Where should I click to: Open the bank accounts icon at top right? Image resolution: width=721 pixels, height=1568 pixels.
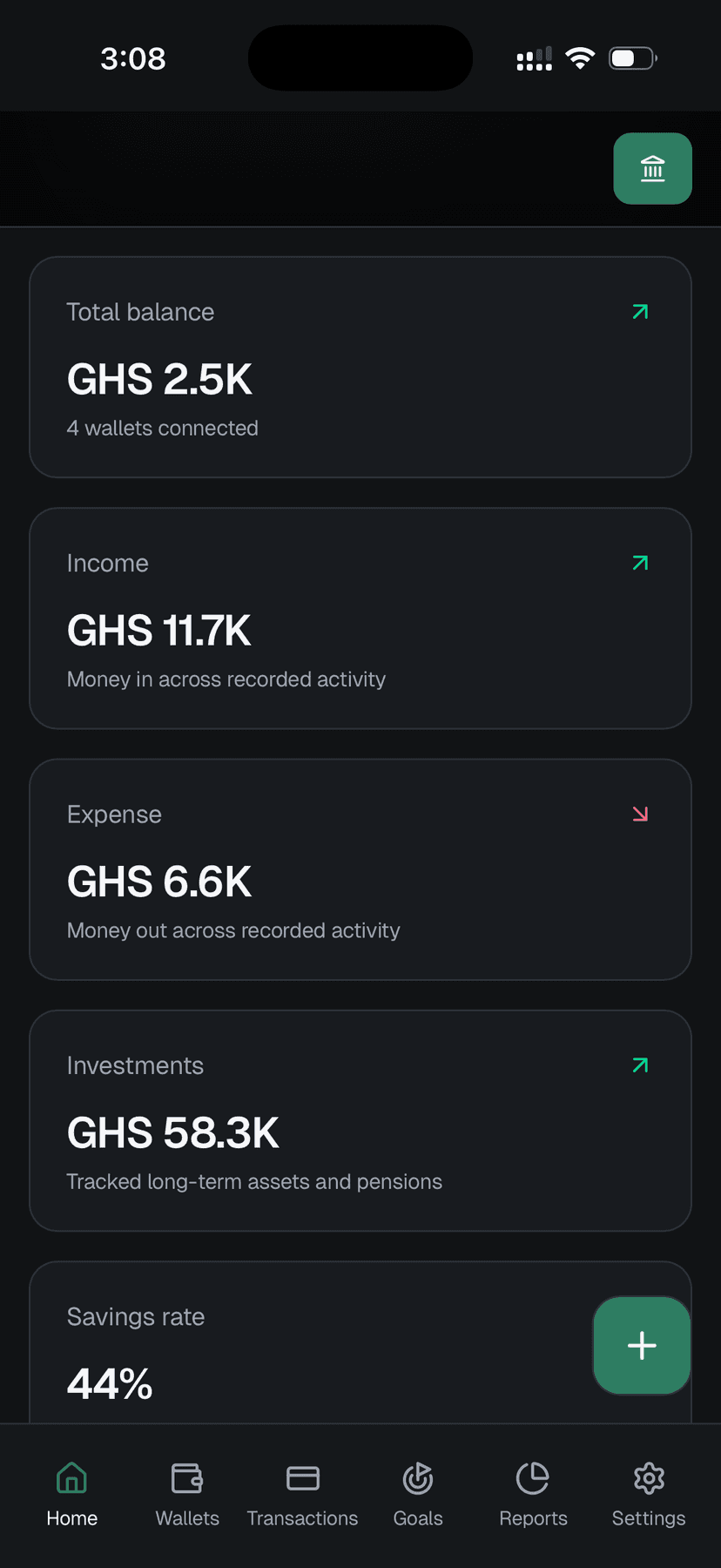click(652, 168)
